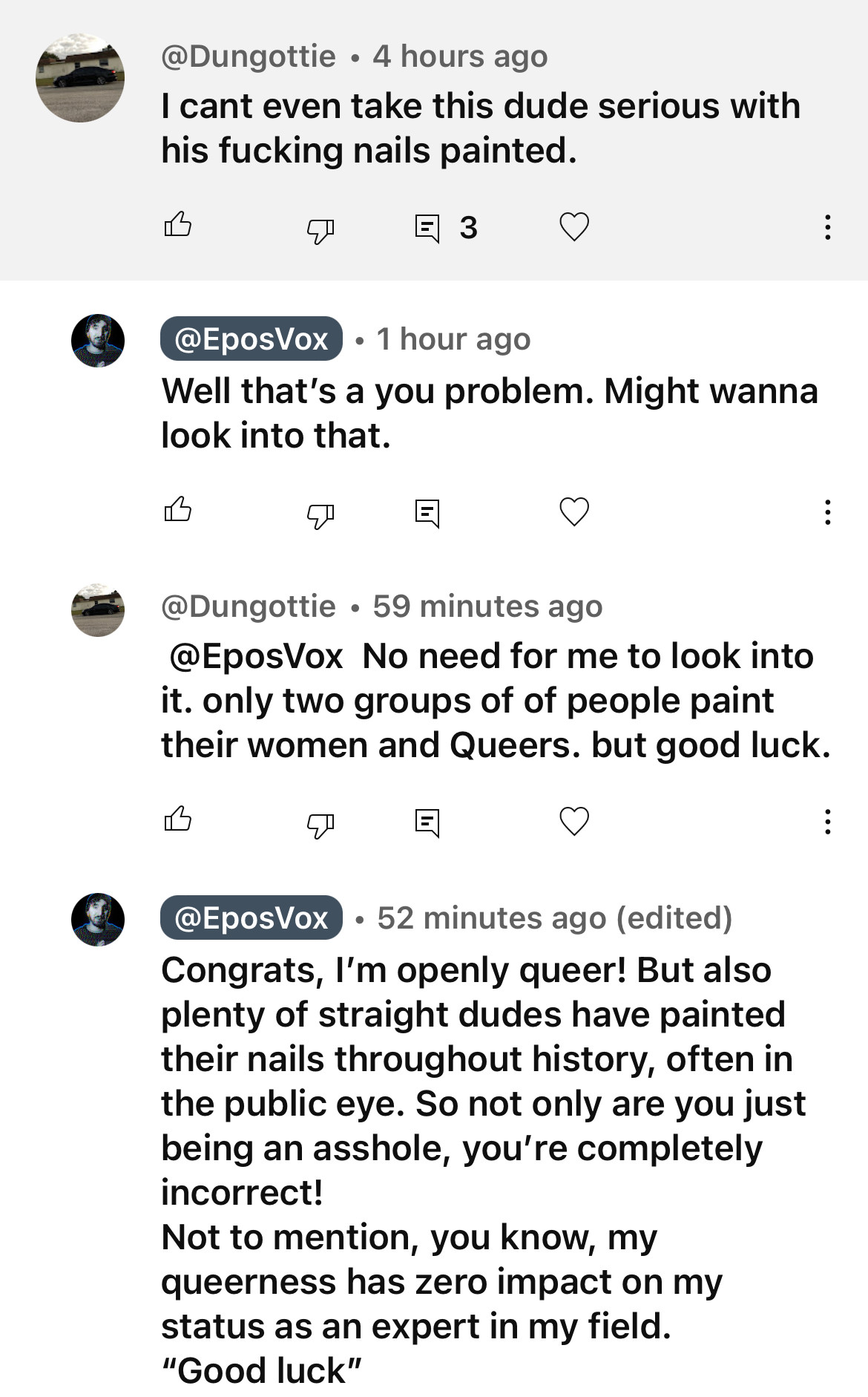This screenshot has height=1397, width=868.
Task: Tap EposVox's avatar on 1 hour reply
Action: [98, 341]
